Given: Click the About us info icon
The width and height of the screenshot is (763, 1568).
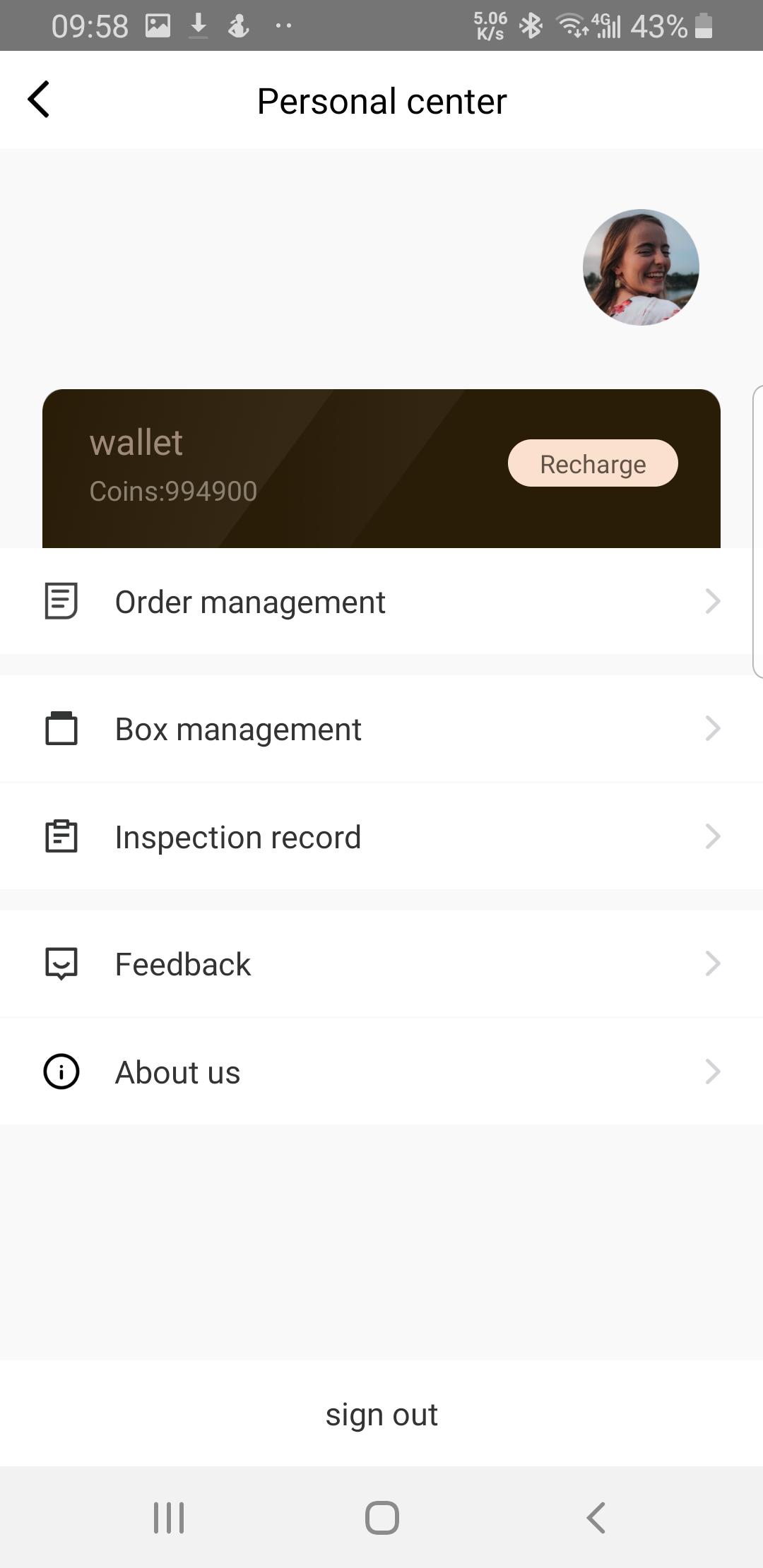Looking at the screenshot, I should coord(61,1071).
